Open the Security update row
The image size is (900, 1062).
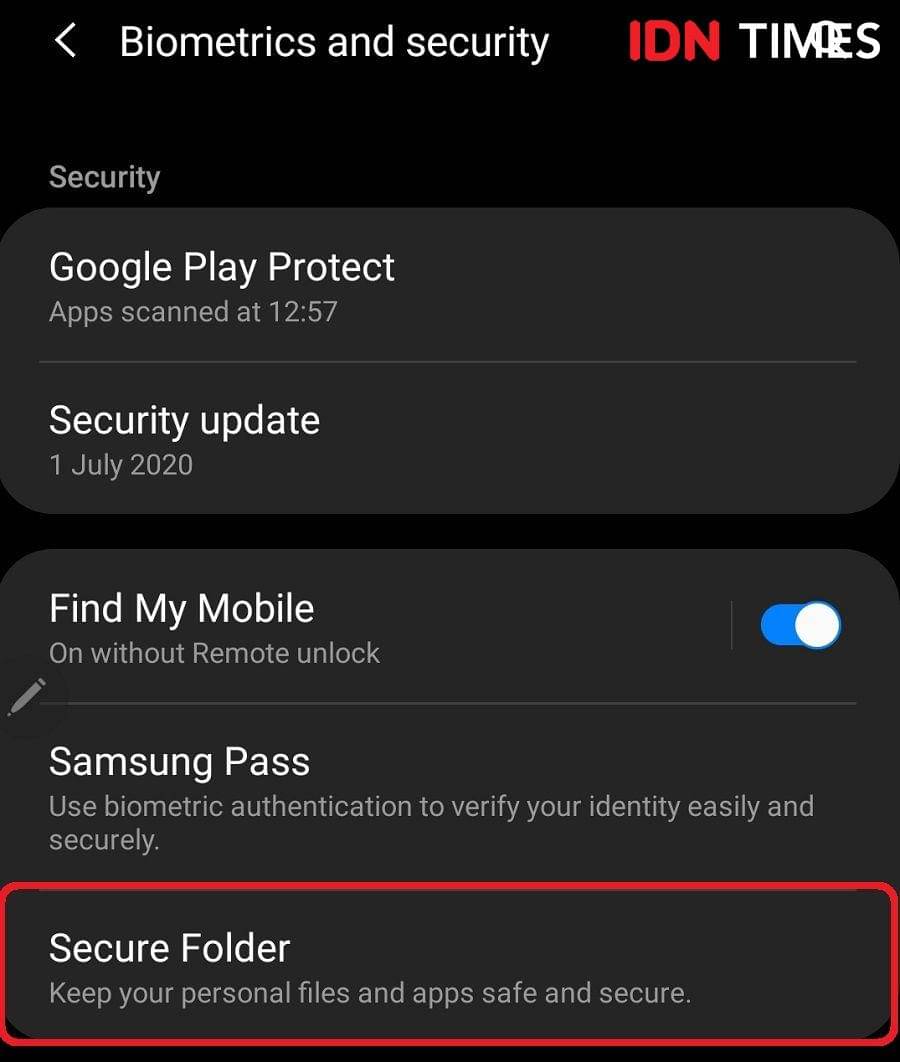[448, 438]
